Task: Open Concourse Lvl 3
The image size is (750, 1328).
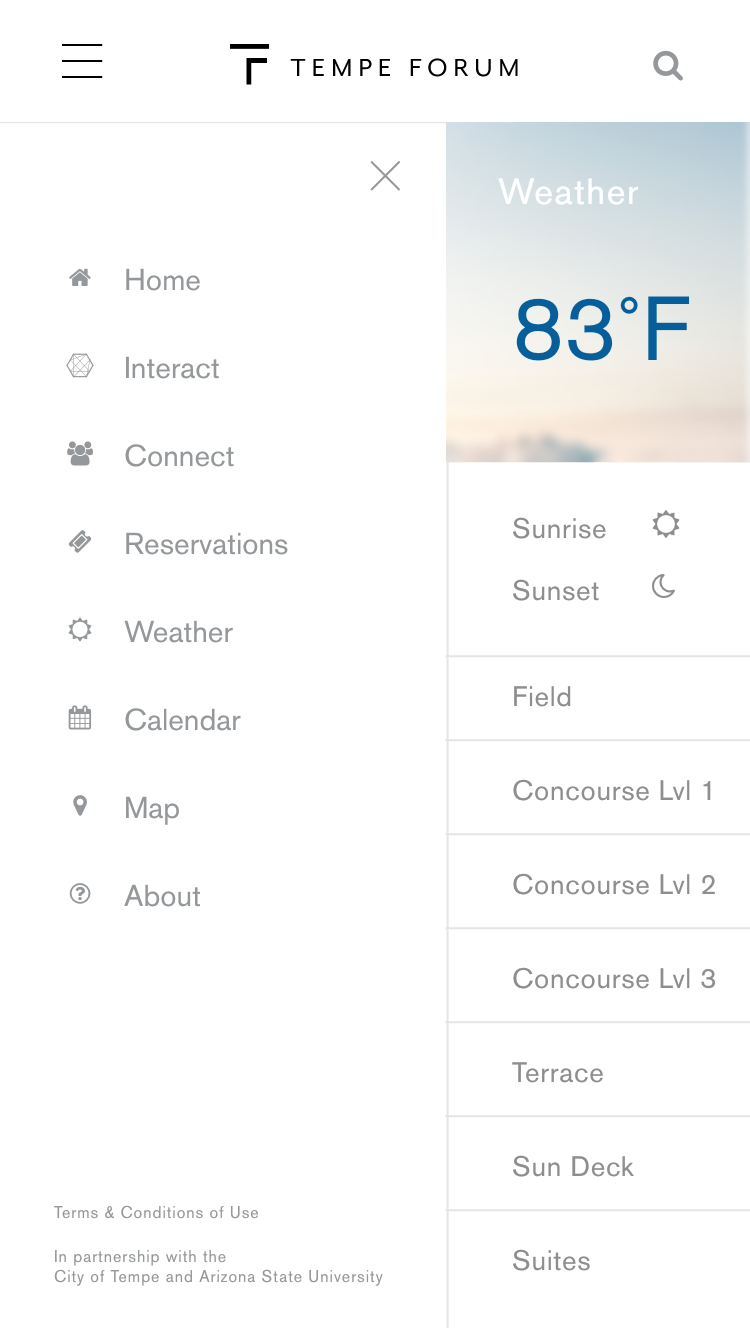Action: pyautogui.click(x=598, y=980)
